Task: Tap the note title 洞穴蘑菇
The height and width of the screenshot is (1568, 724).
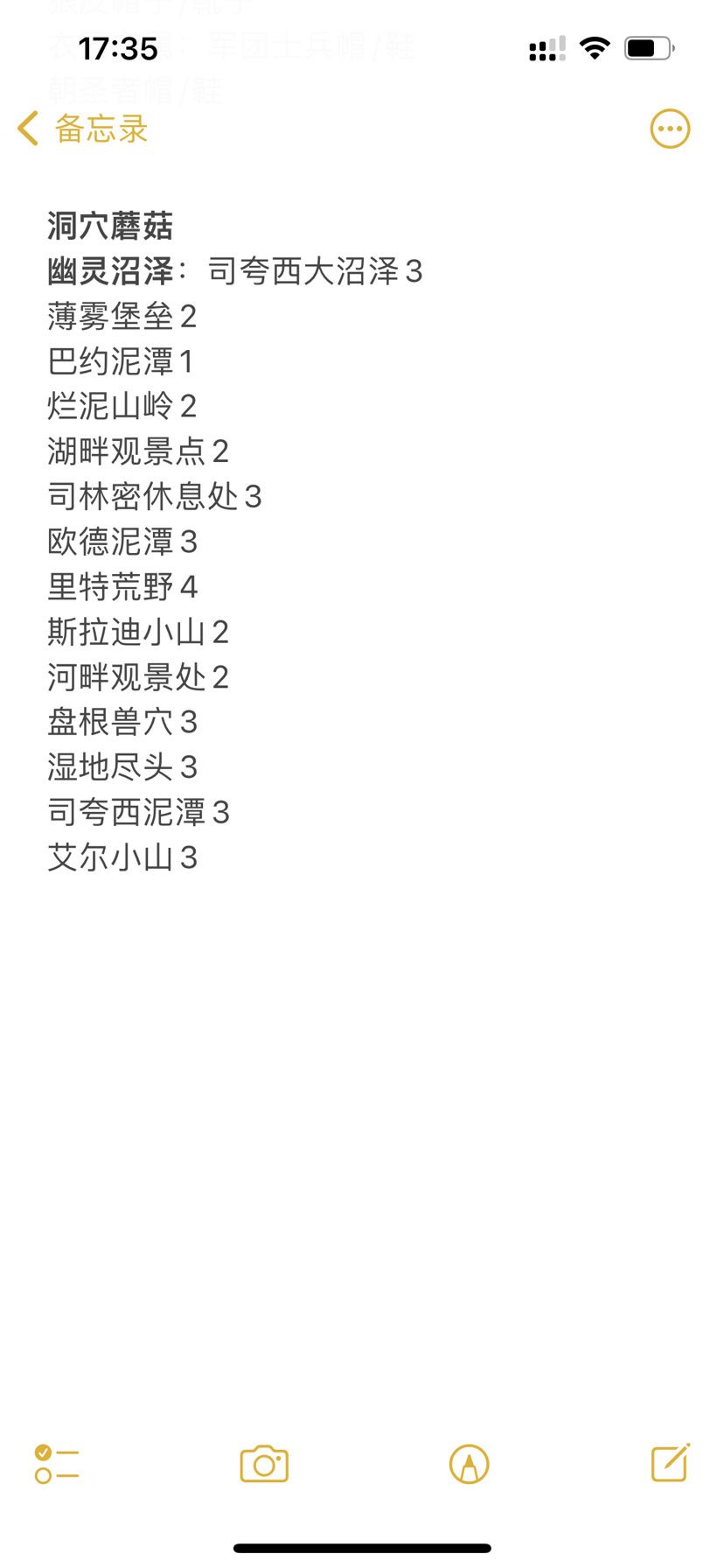Action: click(x=111, y=226)
